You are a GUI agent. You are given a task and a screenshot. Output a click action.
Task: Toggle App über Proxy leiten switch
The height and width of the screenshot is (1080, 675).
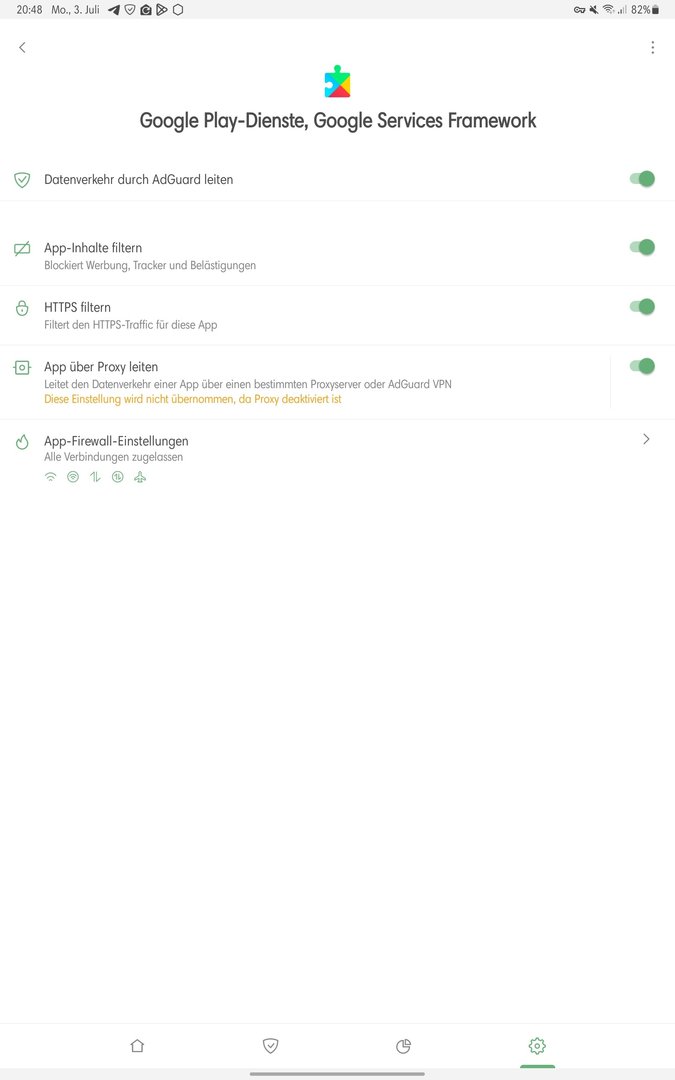[642, 366]
